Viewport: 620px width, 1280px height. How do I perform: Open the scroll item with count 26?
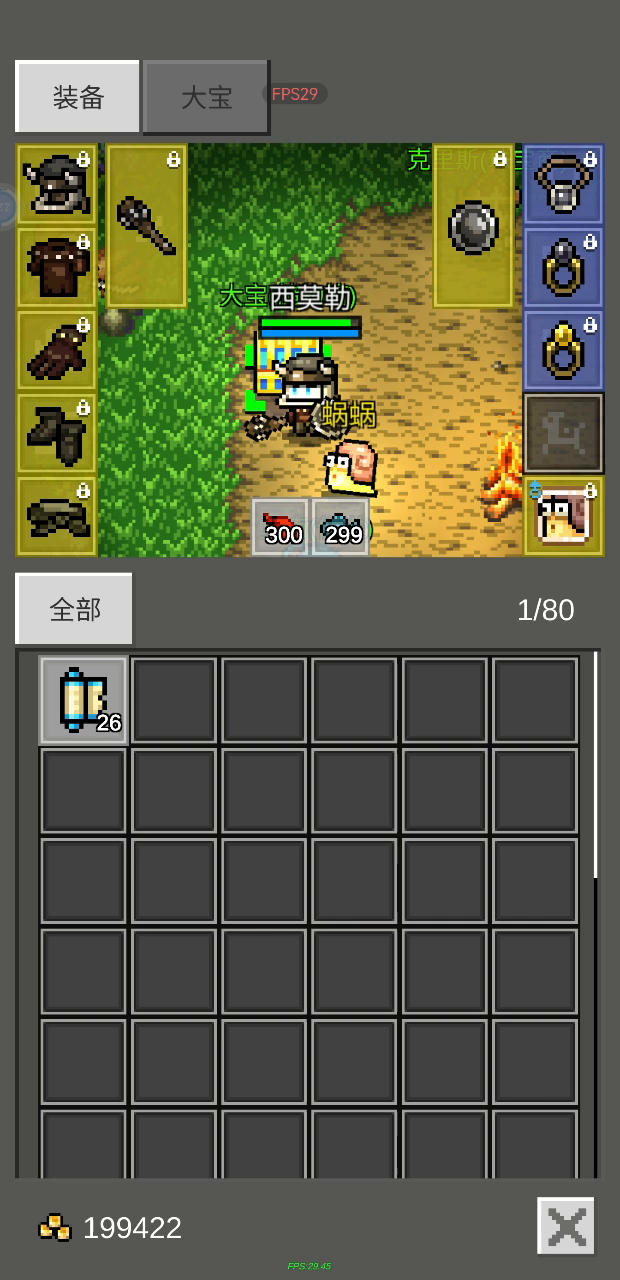(84, 700)
